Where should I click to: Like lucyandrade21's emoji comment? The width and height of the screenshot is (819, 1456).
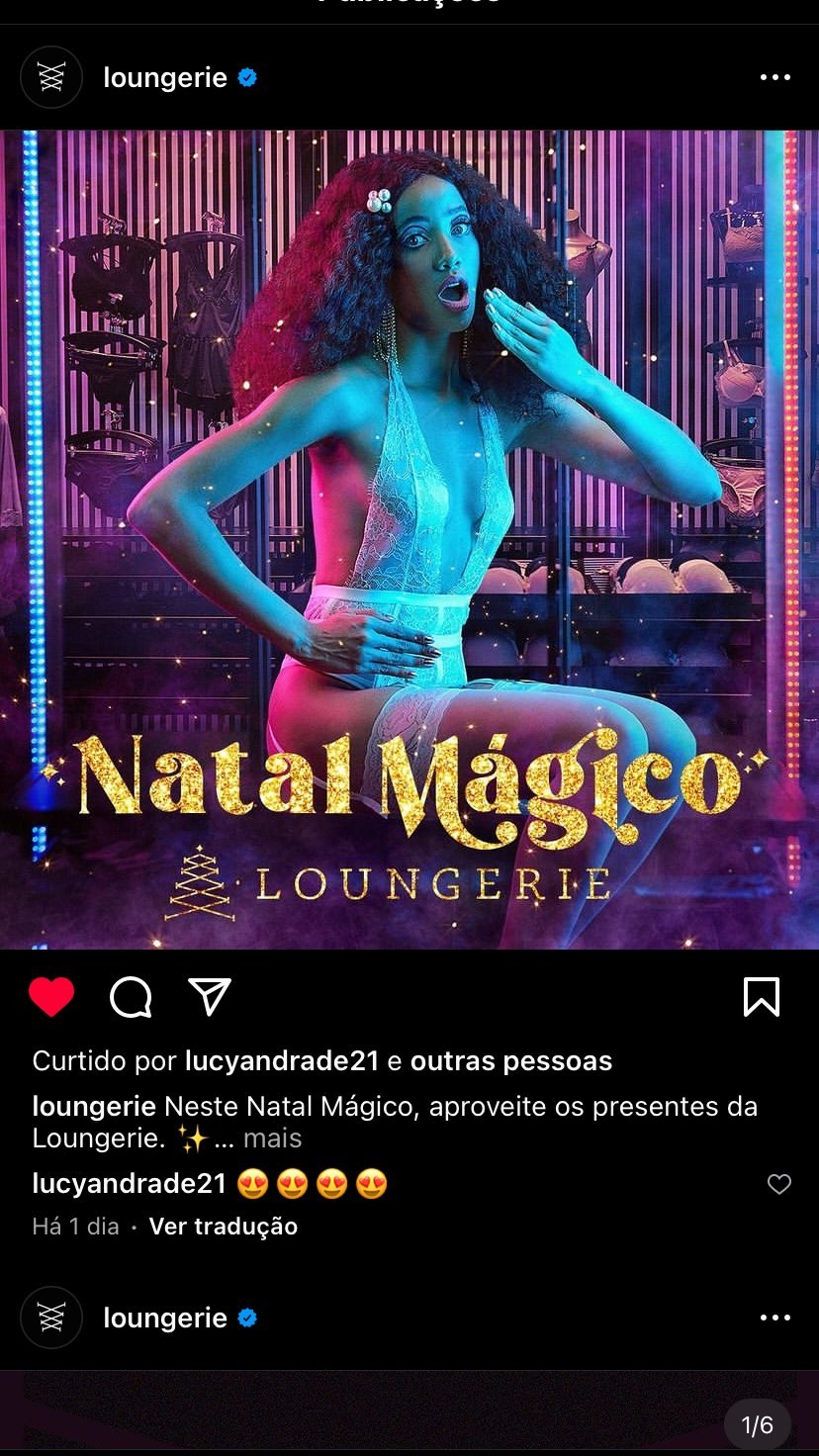779,1184
